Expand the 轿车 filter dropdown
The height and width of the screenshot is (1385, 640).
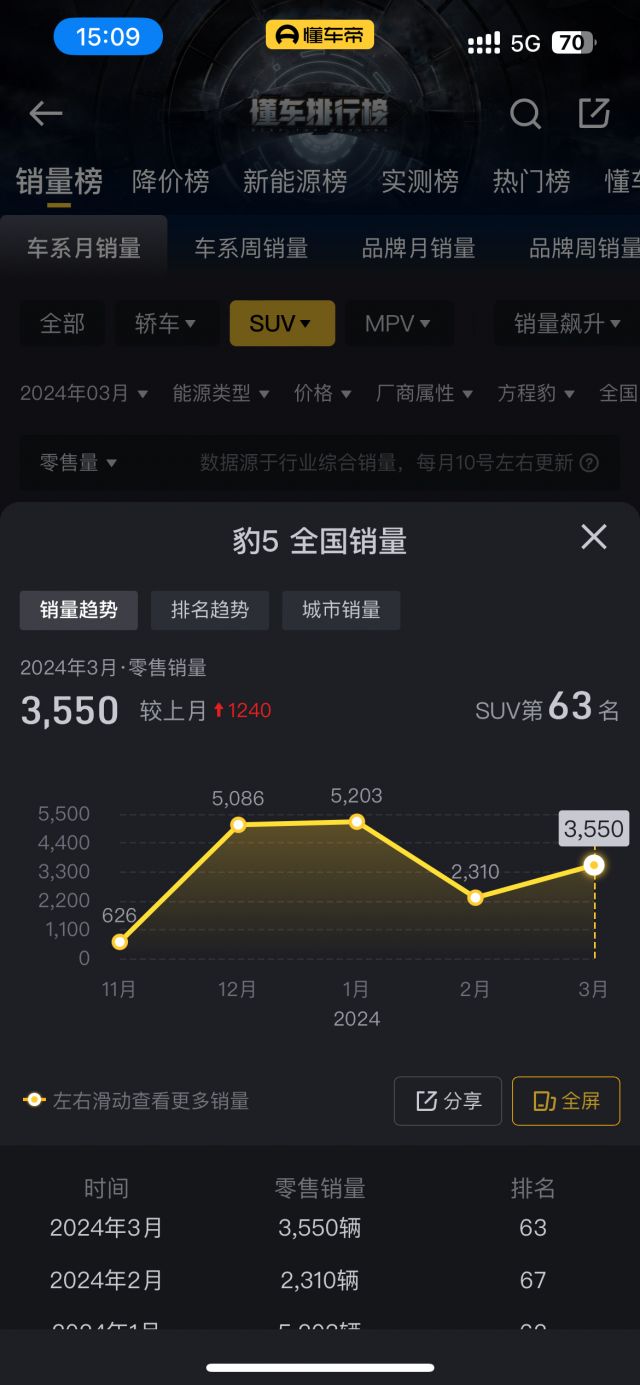click(165, 324)
